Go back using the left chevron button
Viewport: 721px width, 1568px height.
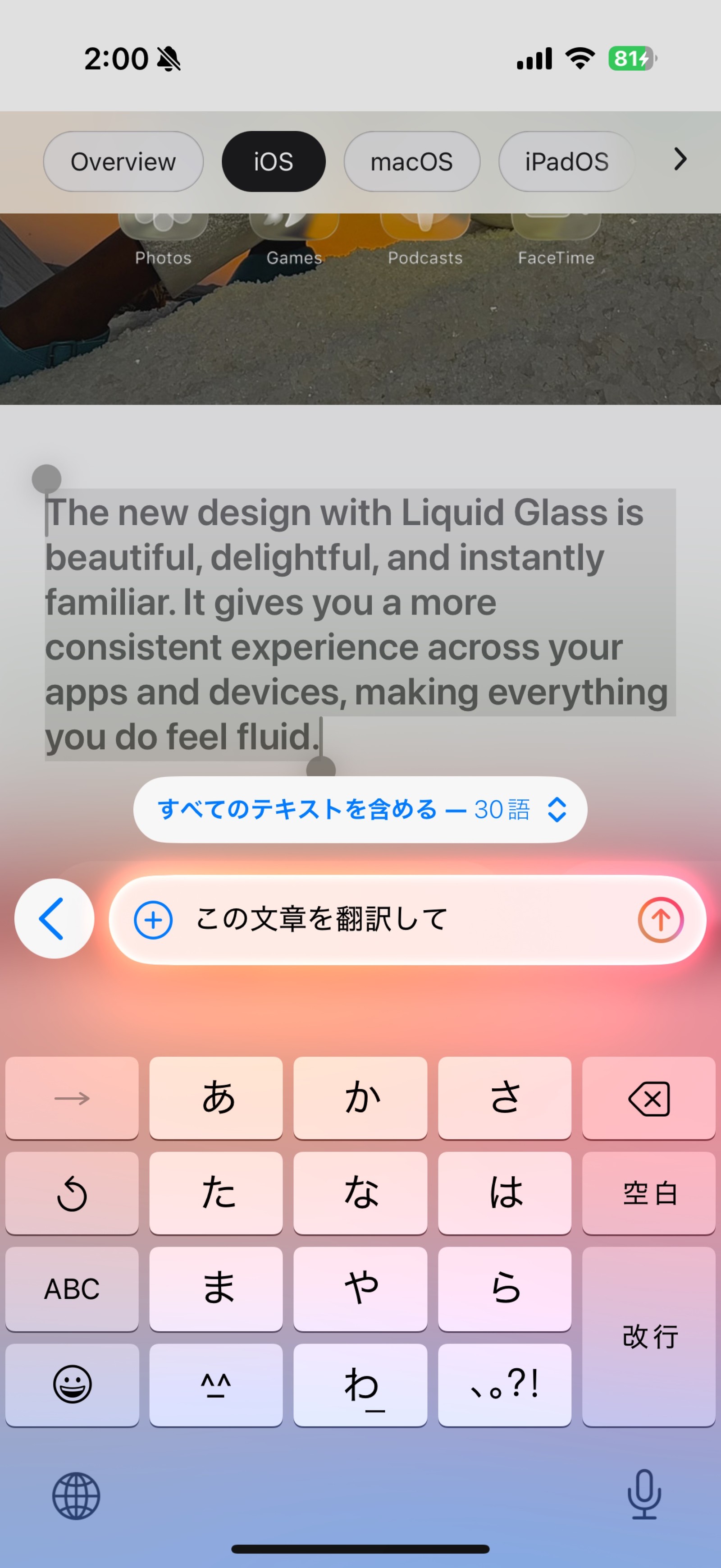[x=54, y=918]
